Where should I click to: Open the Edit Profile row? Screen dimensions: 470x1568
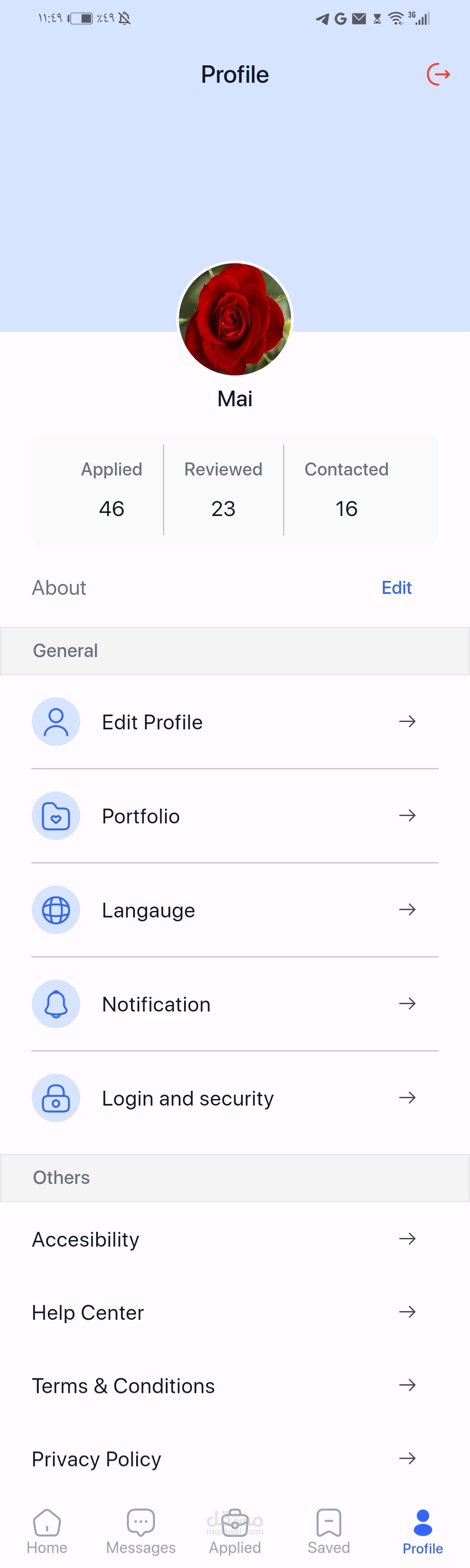click(x=235, y=722)
